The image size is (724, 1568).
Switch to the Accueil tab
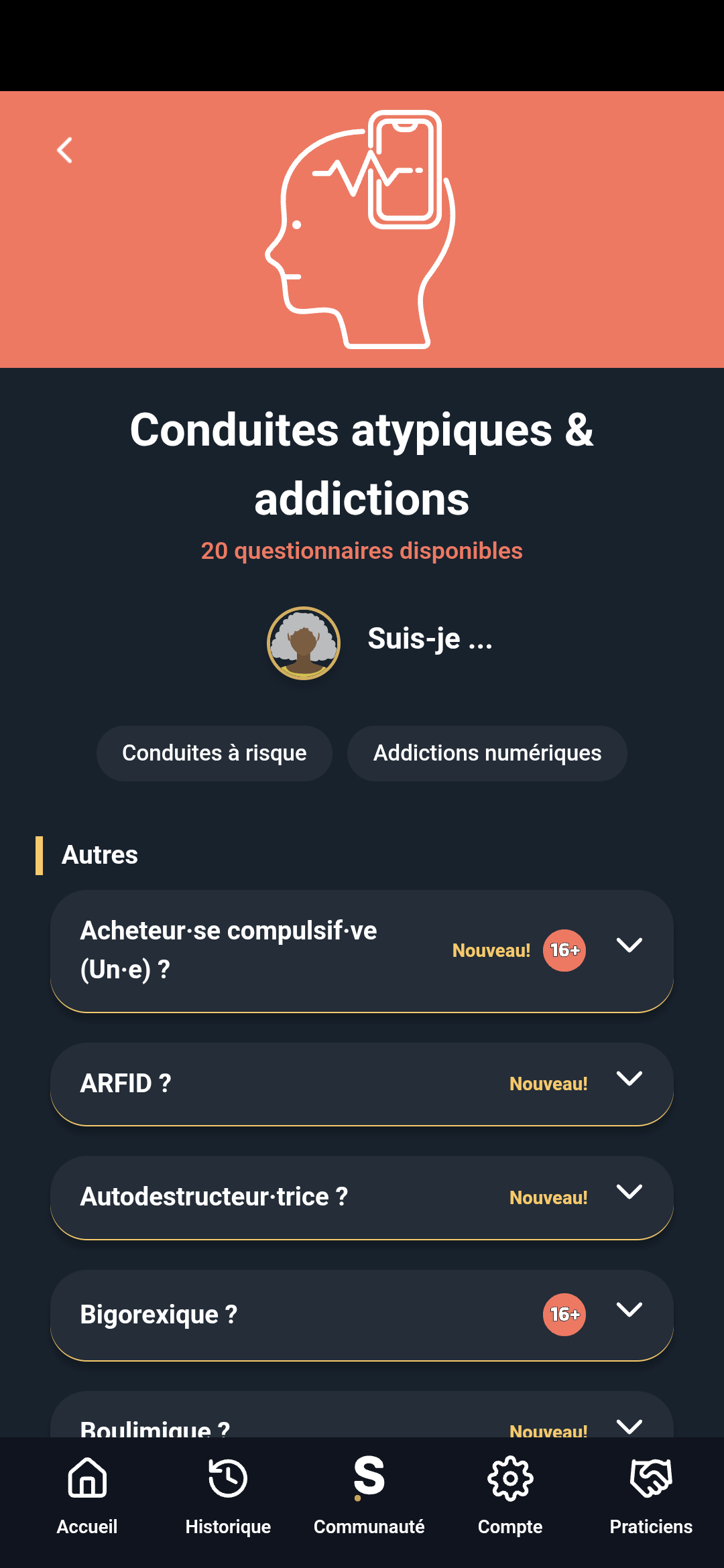coord(87,1496)
